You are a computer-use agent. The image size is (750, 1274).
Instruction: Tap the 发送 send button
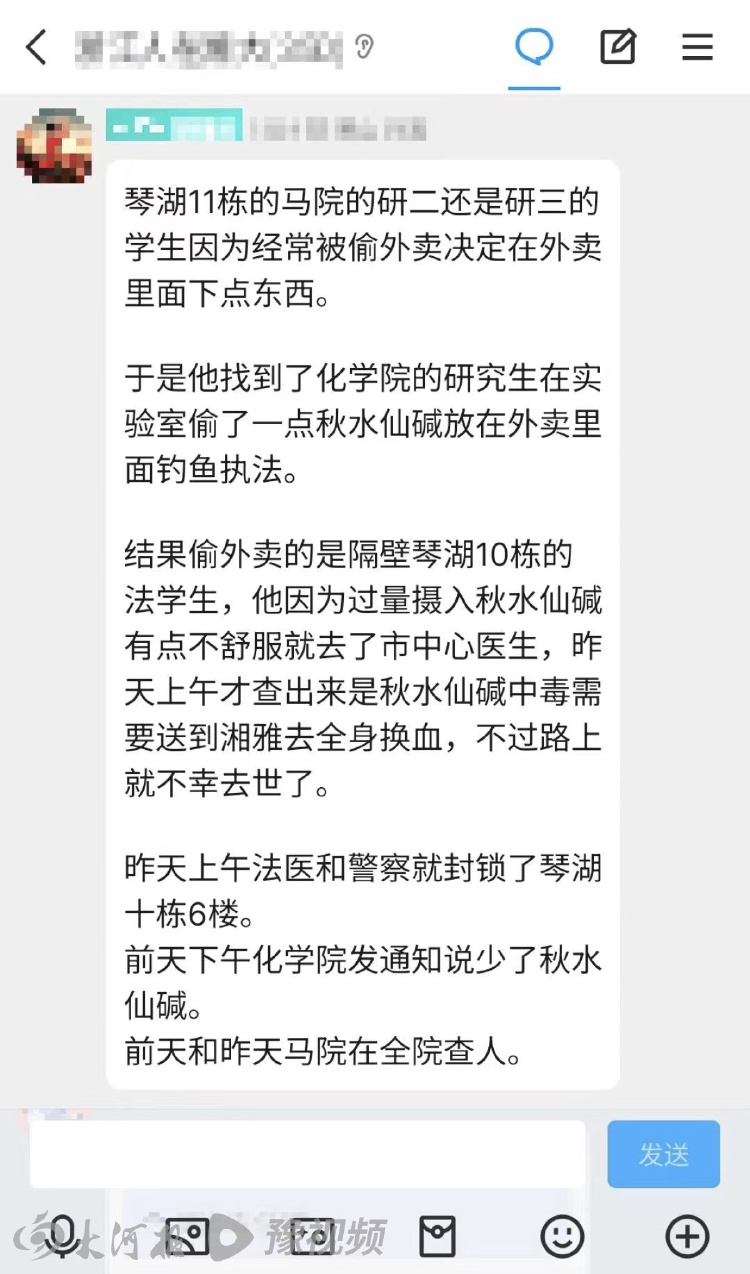pyautogui.click(x=663, y=1154)
